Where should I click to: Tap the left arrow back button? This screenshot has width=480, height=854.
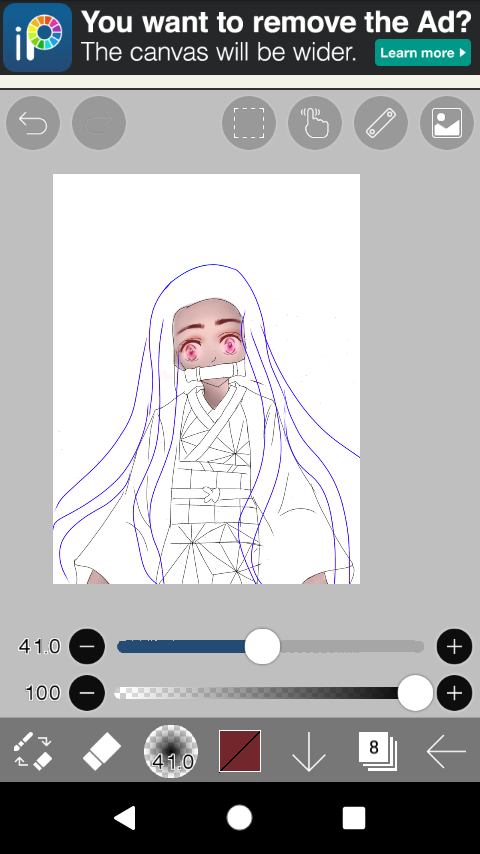[446, 751]
